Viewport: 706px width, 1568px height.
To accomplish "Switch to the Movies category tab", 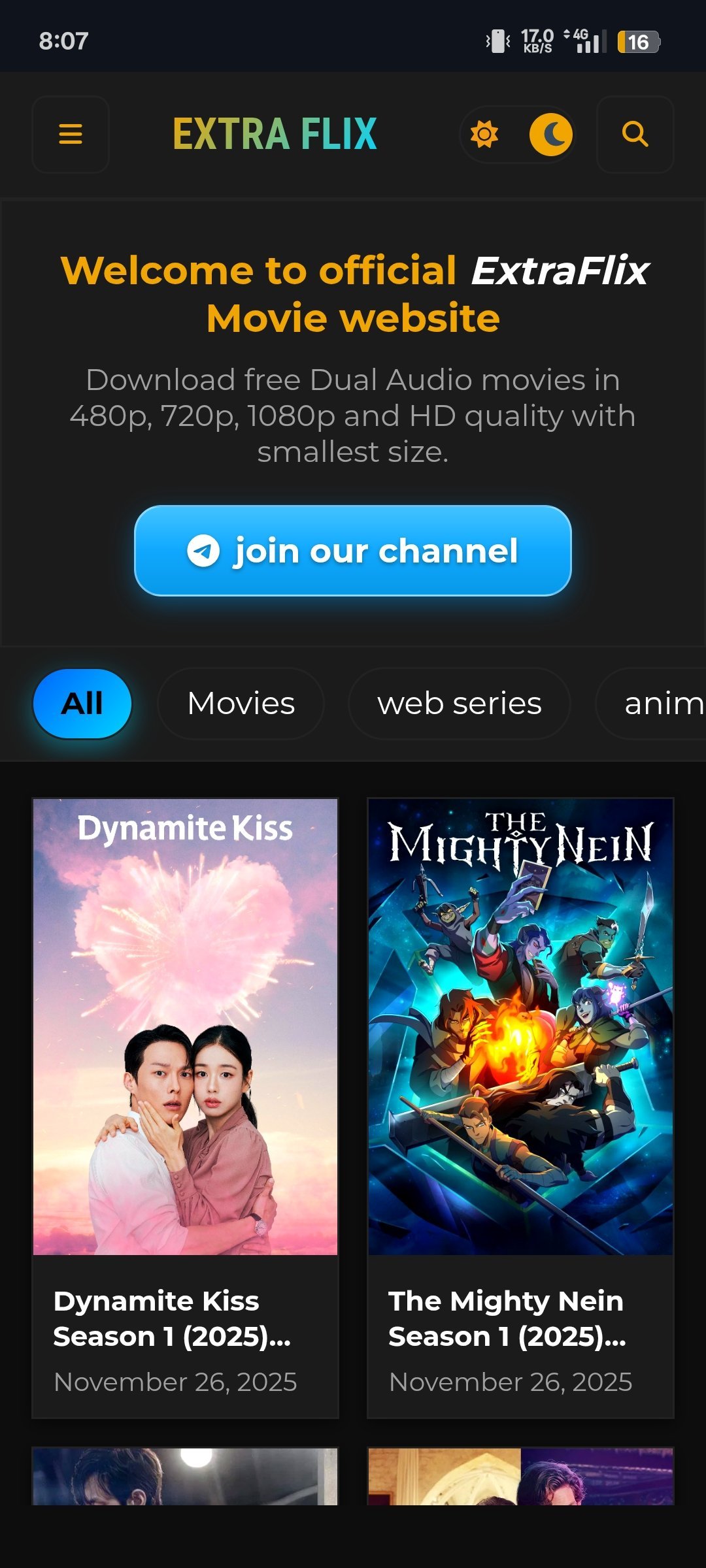I will tap(239, 704).
